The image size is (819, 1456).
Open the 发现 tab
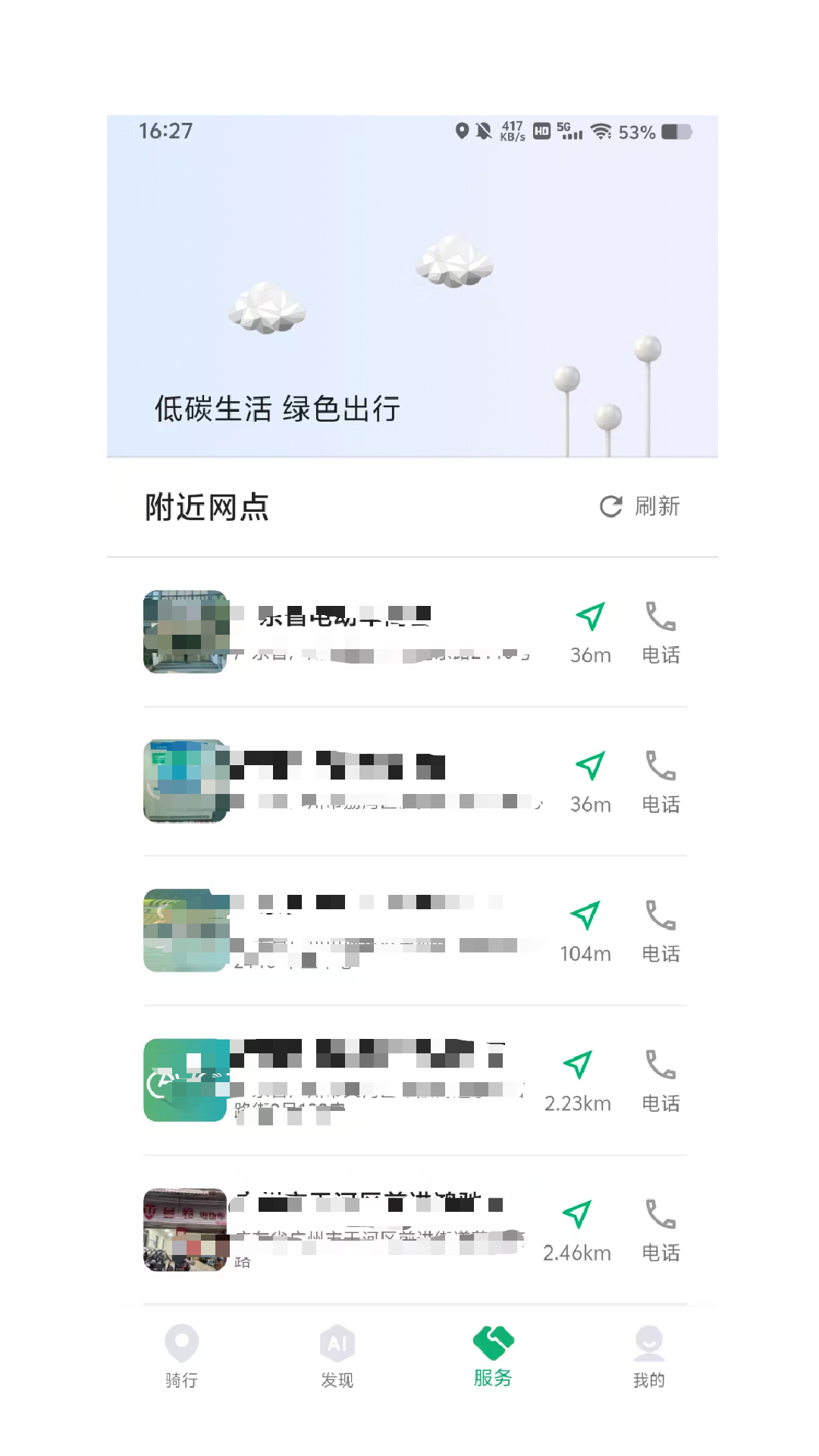(x=337, y=1357)
